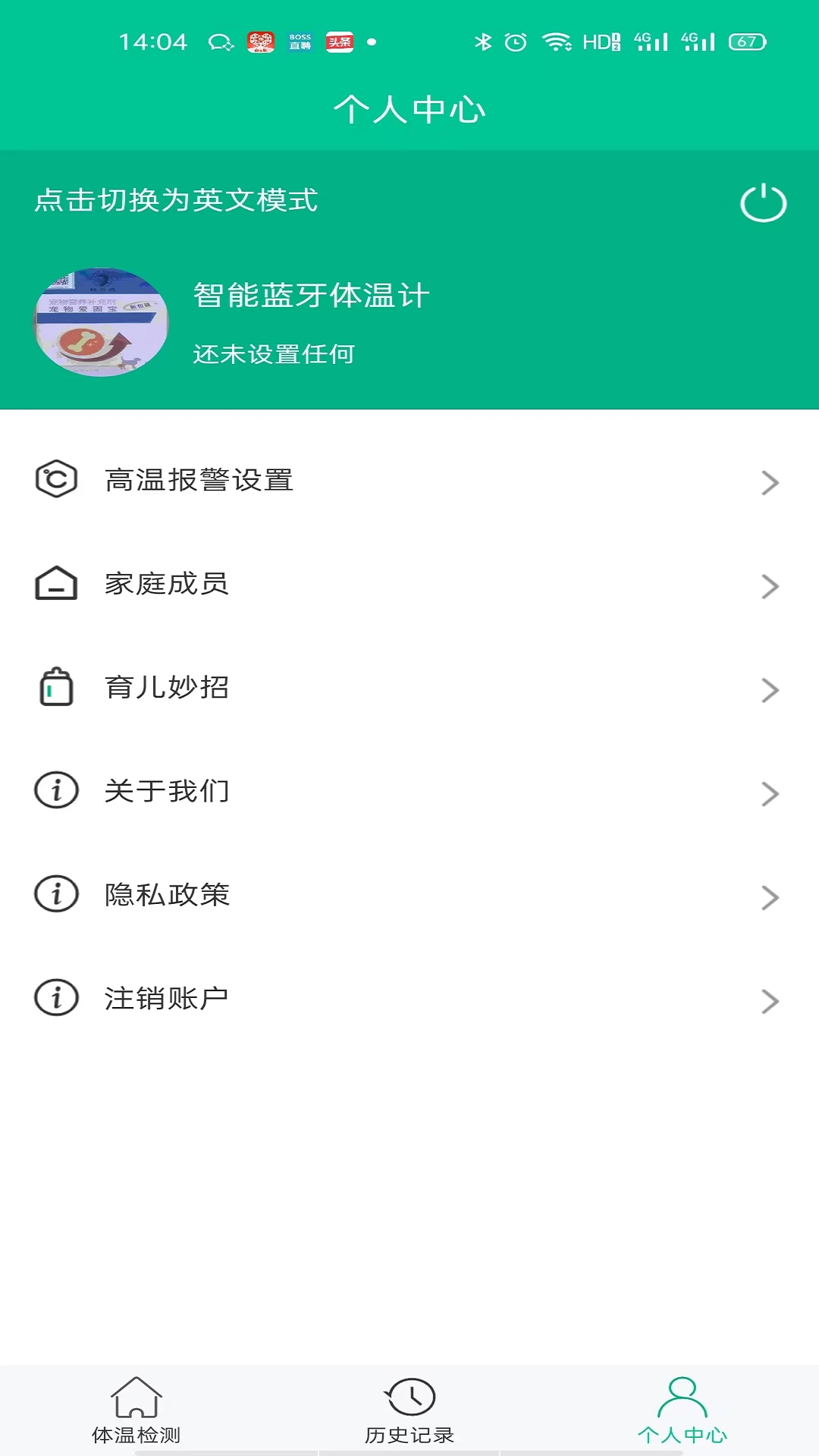819x1456 pixels.
Task: Expand 隐私政策 via its chevron
Action: (771, 897)
